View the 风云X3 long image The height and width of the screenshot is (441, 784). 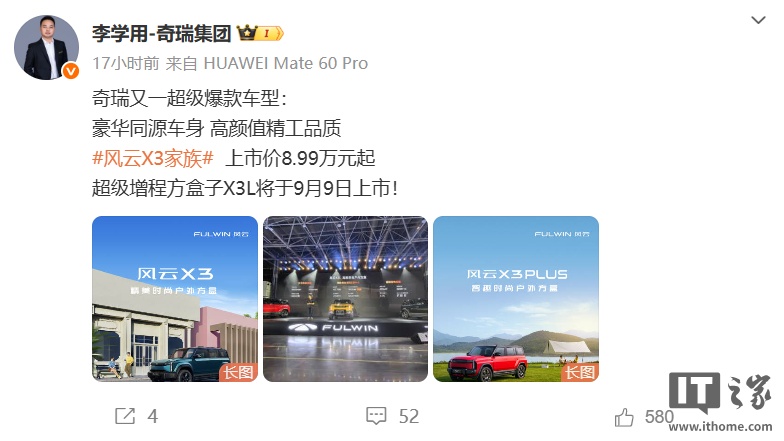point(174,298)
